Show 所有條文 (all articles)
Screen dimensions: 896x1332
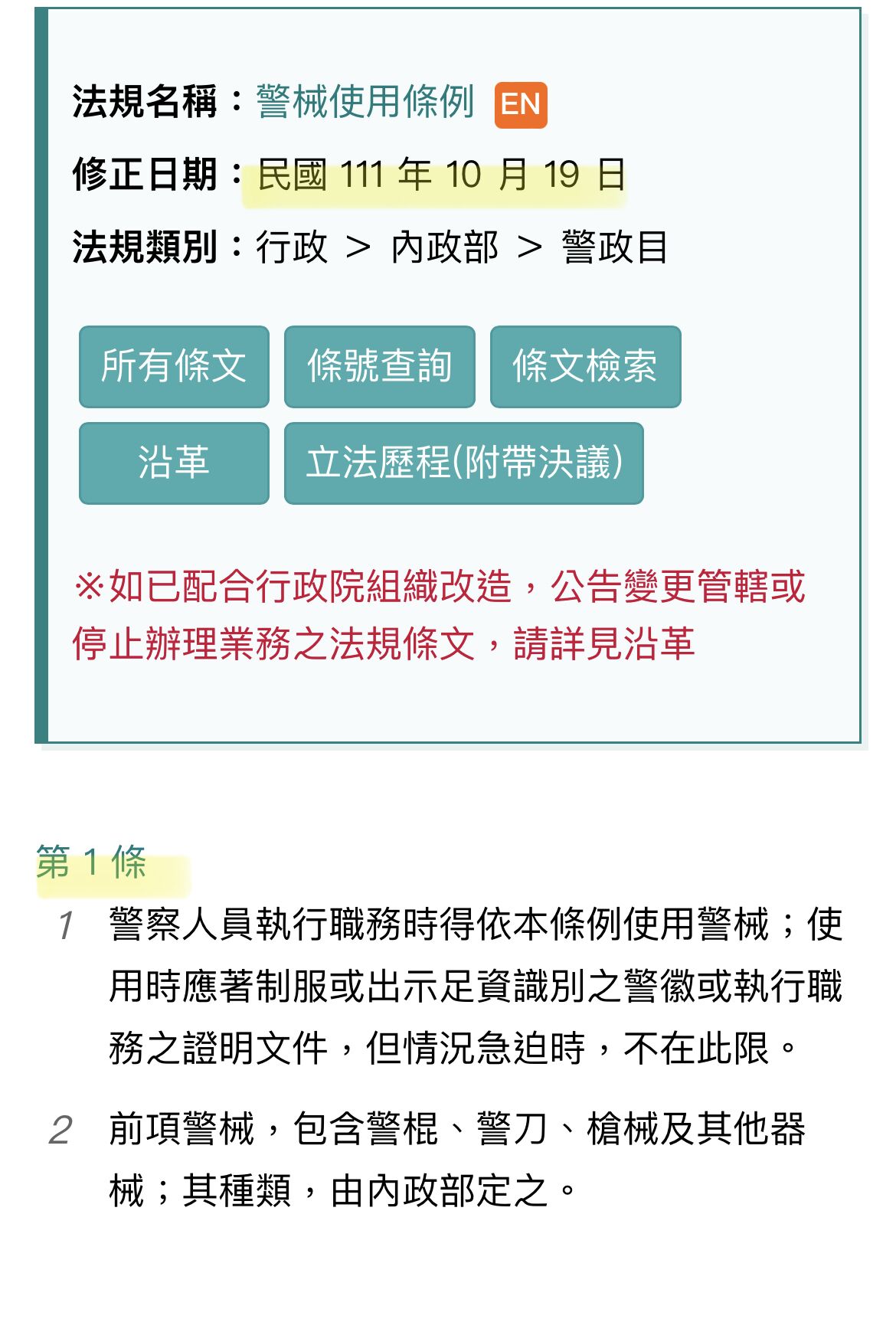174,366
